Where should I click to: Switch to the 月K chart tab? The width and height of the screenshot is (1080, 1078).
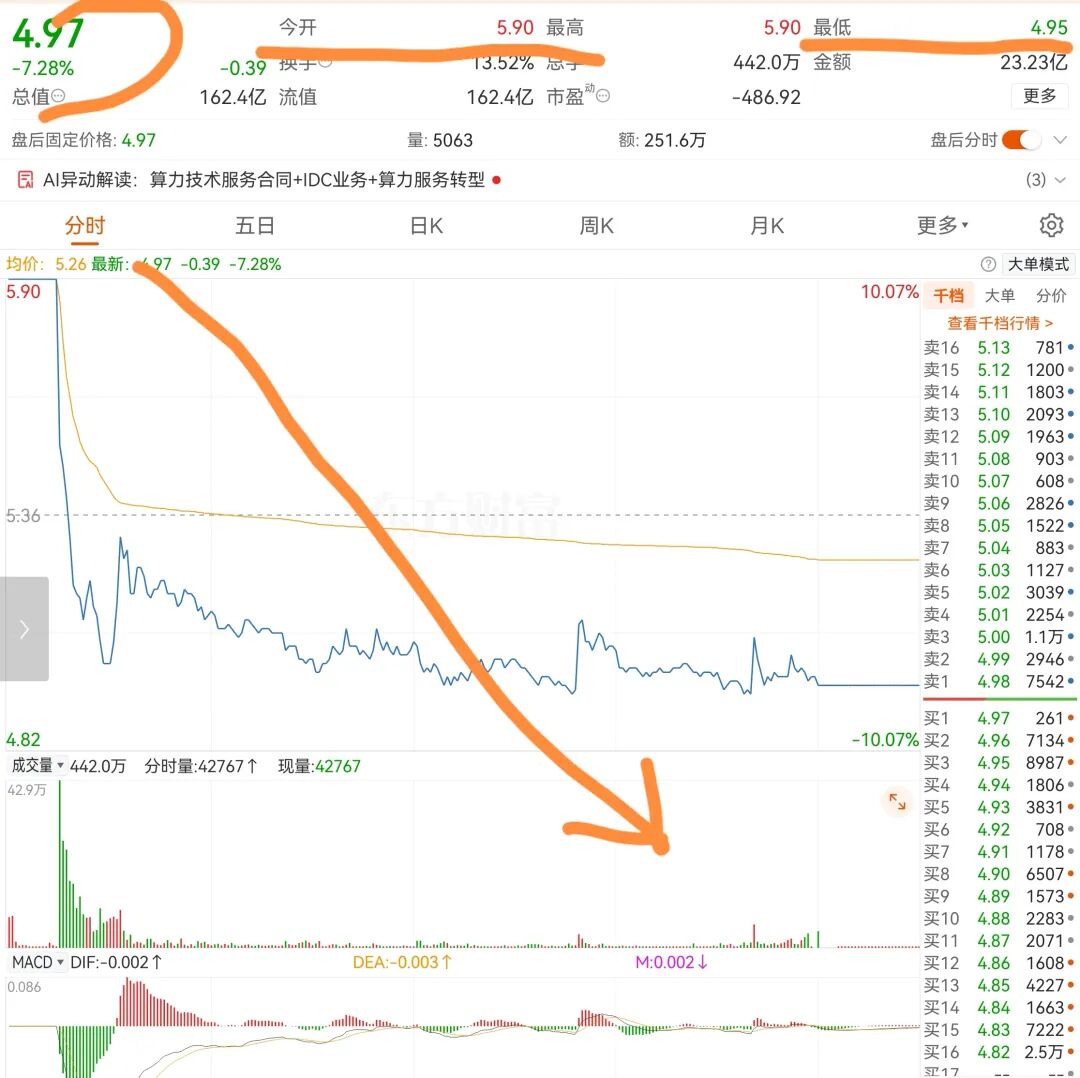pyautogui.click(x=767, y=225)
